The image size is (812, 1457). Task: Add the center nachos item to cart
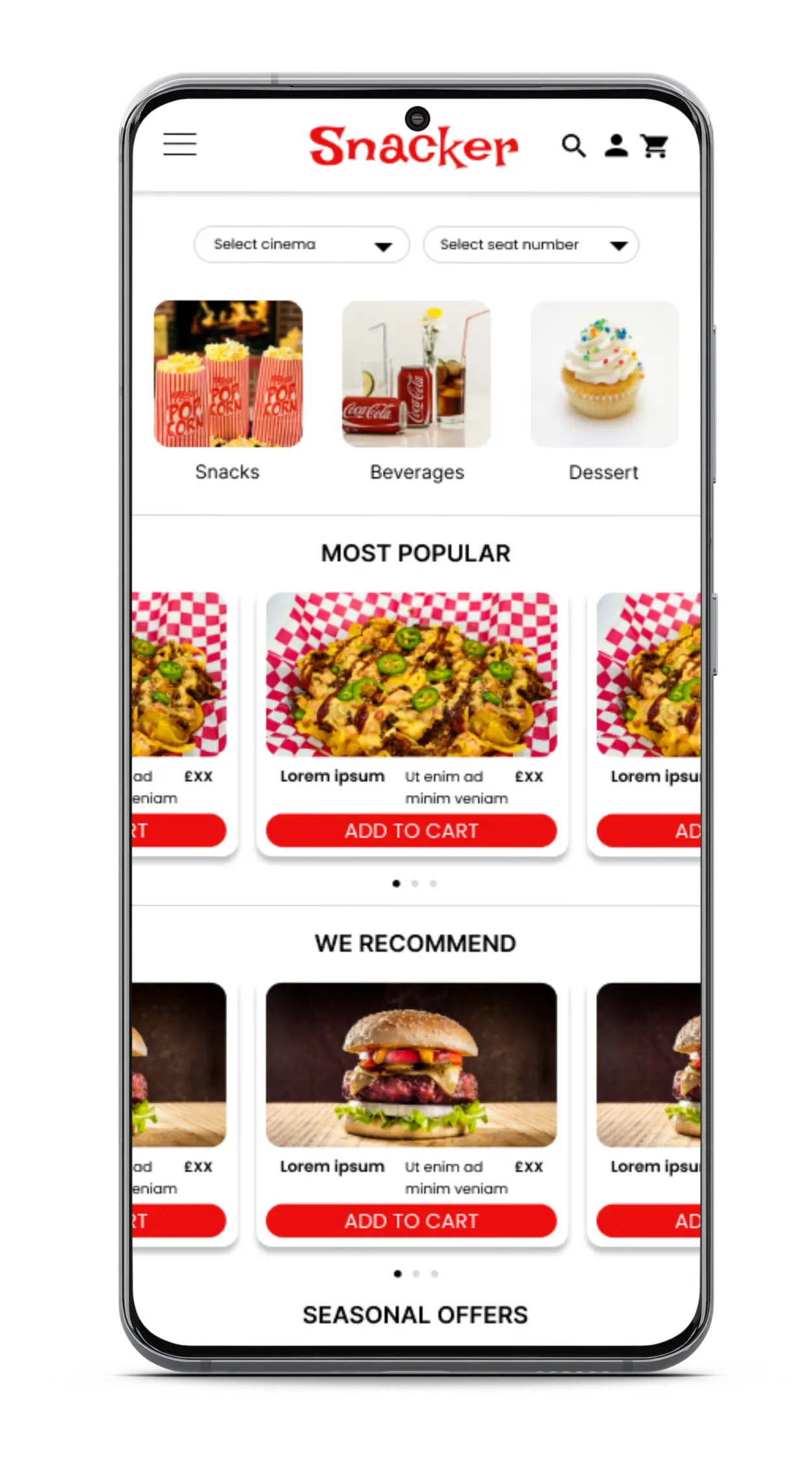click(412, 830)
